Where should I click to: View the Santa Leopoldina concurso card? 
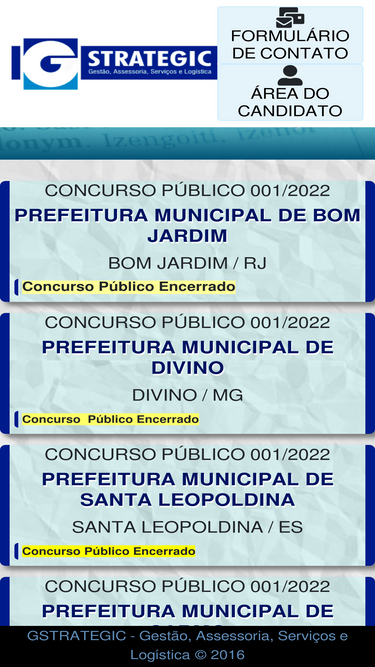[188, 505]
